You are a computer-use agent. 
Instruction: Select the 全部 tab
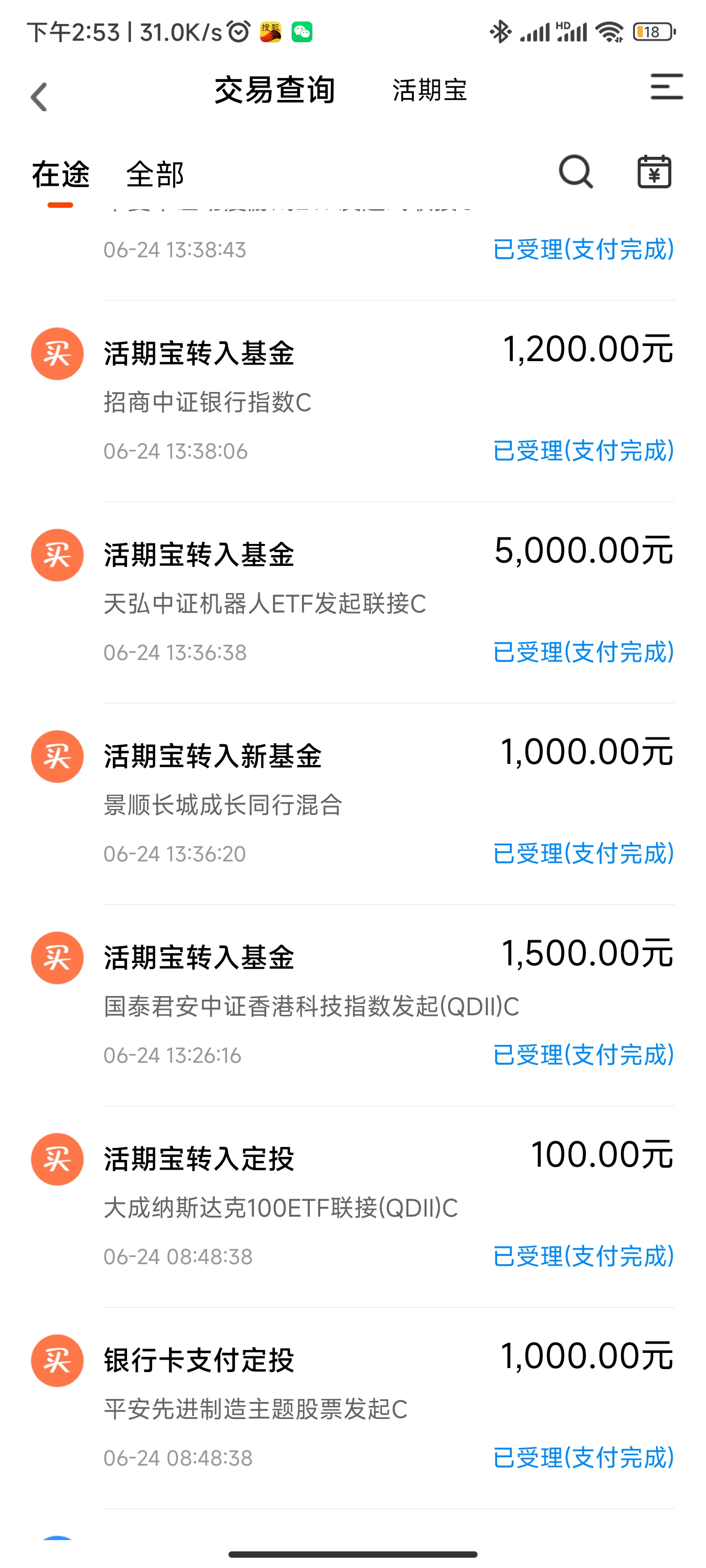point(155,175)
